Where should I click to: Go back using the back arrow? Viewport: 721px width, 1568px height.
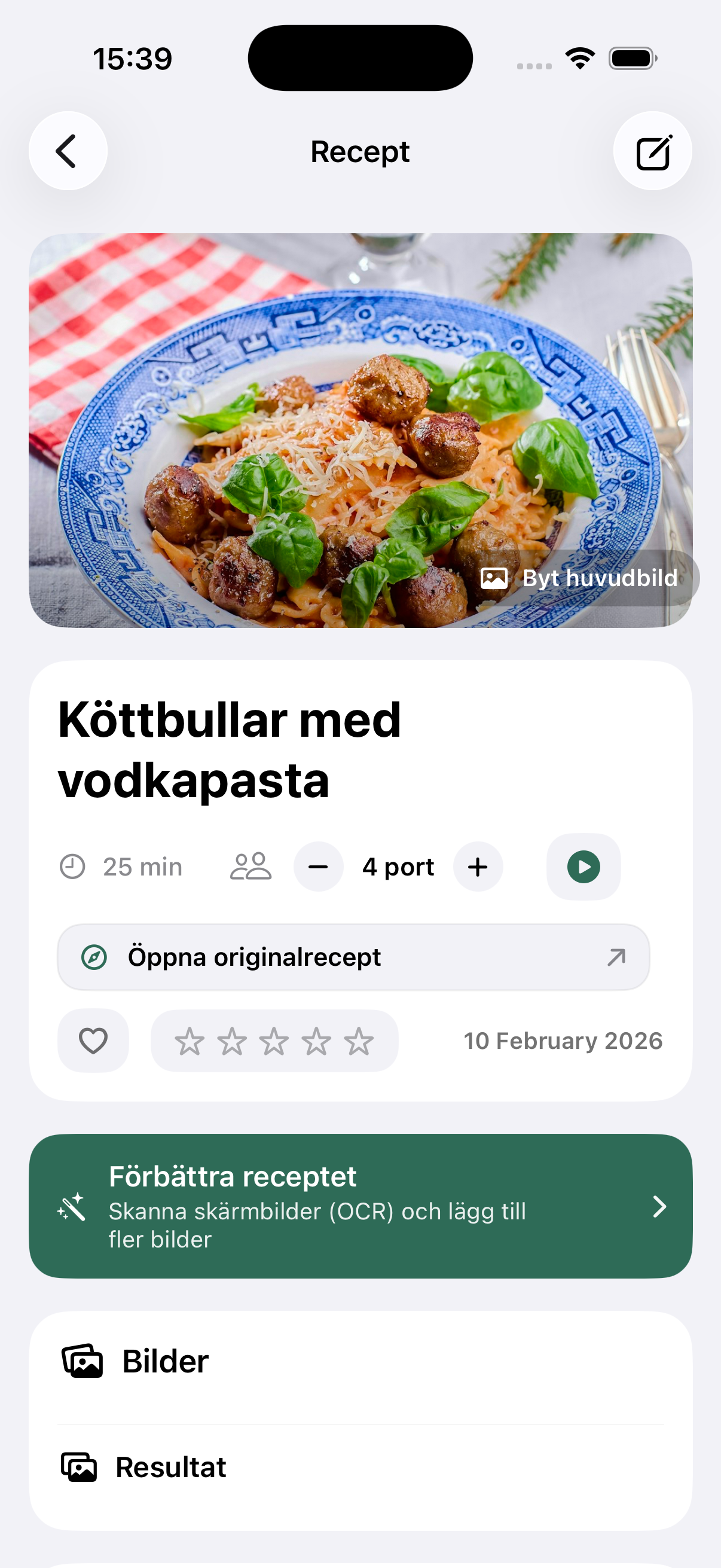[68, 150]
